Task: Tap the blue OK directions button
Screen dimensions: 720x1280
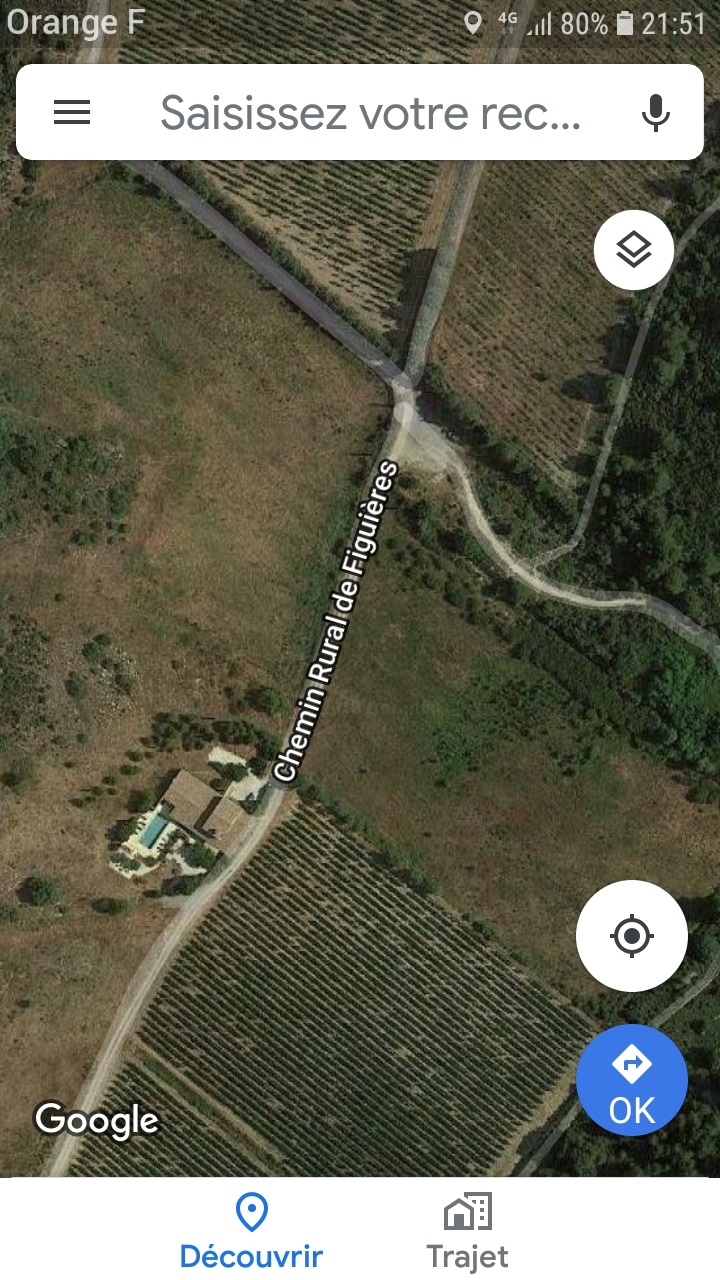Action: 631,1080
